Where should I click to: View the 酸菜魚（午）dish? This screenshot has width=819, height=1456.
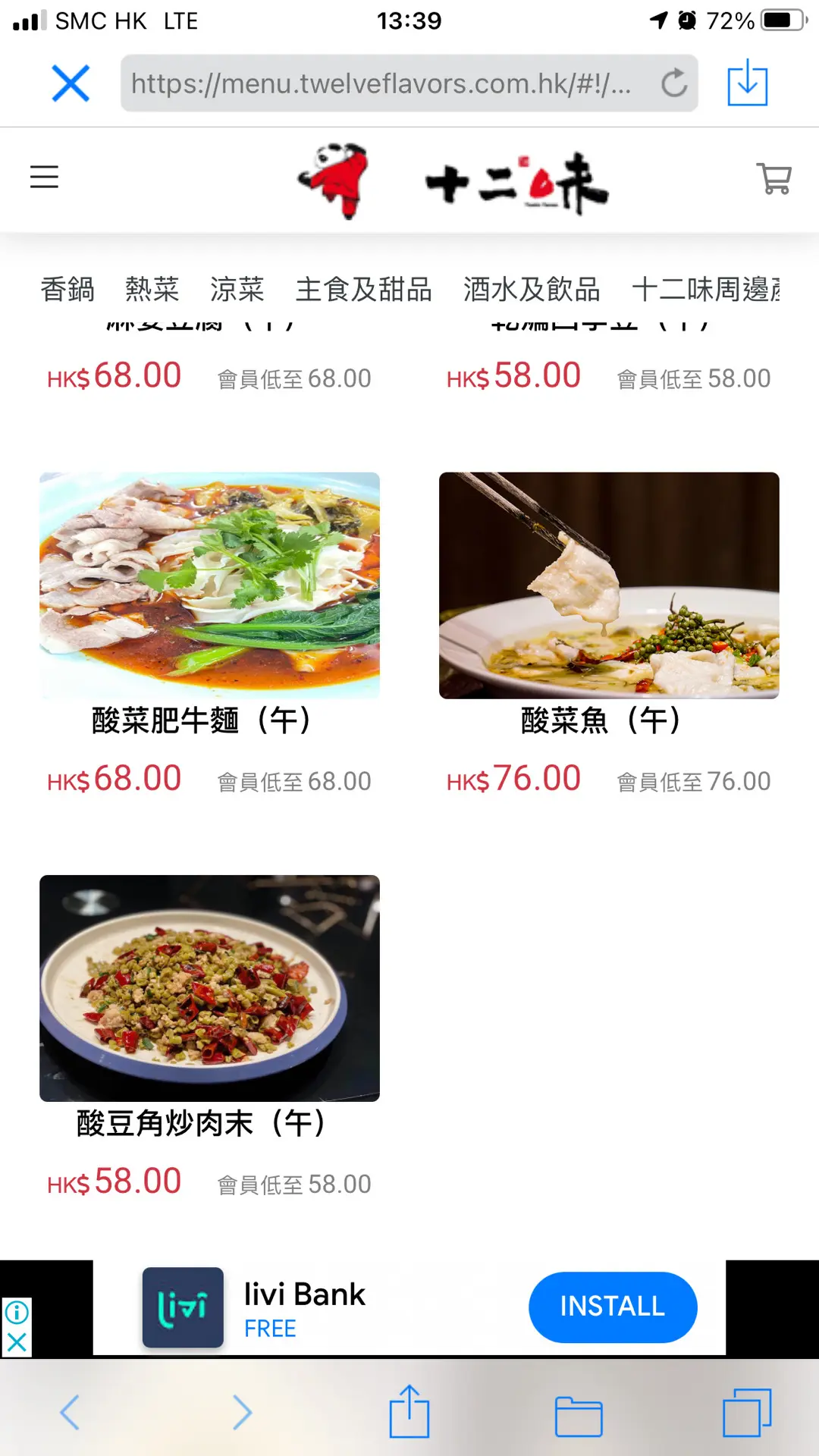pos(609,585)
